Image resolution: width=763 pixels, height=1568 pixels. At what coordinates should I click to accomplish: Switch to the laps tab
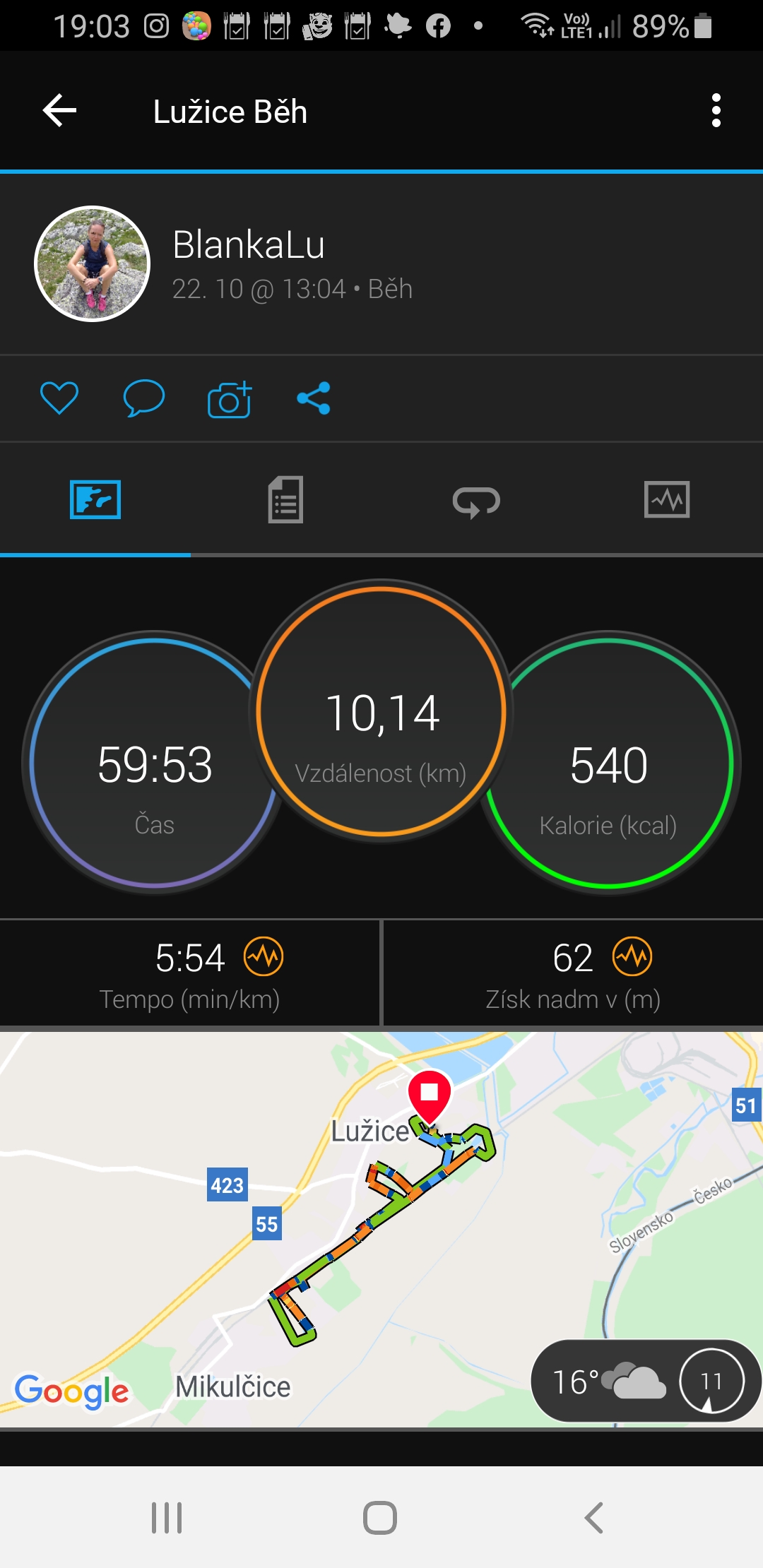(476, 501)
